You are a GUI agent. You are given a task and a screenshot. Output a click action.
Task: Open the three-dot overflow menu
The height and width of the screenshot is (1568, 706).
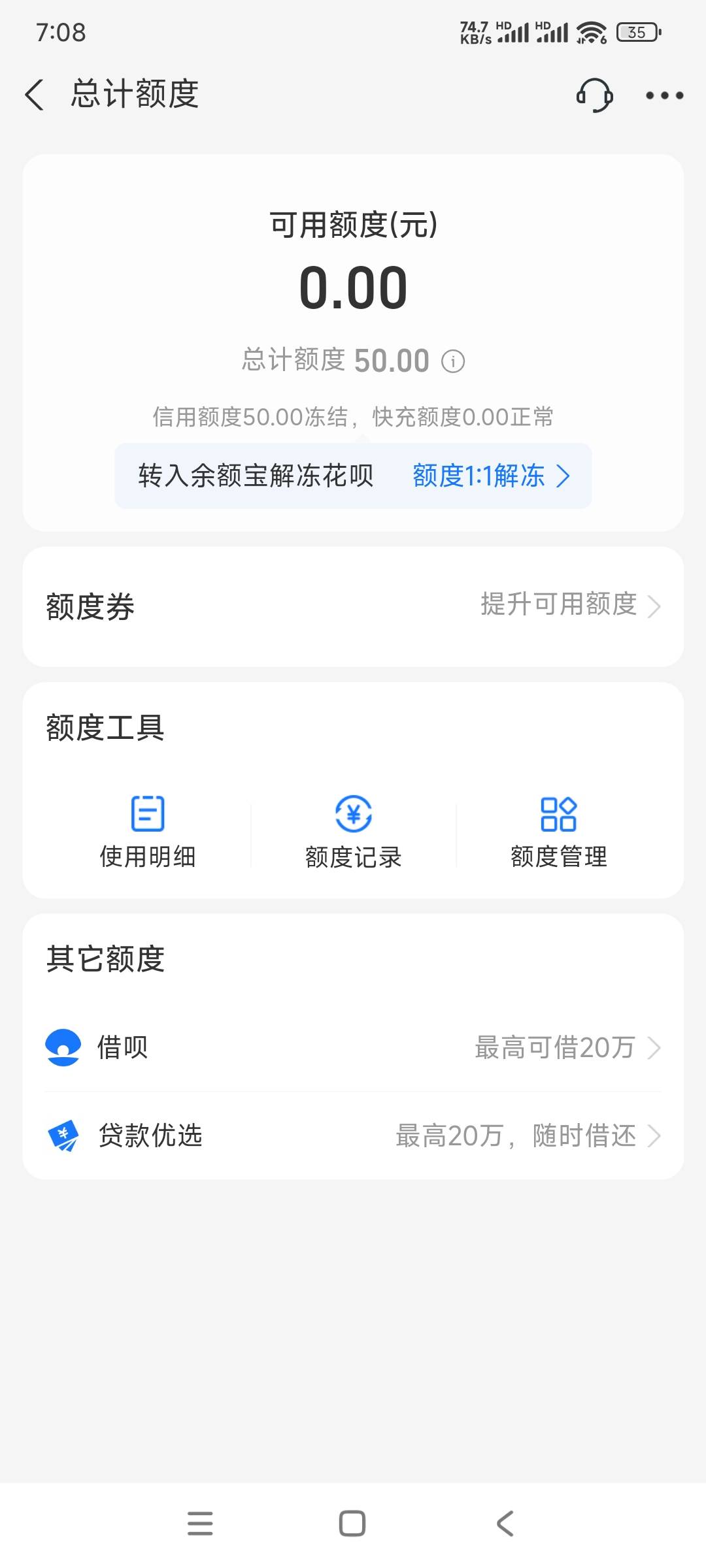pos(664,95)
